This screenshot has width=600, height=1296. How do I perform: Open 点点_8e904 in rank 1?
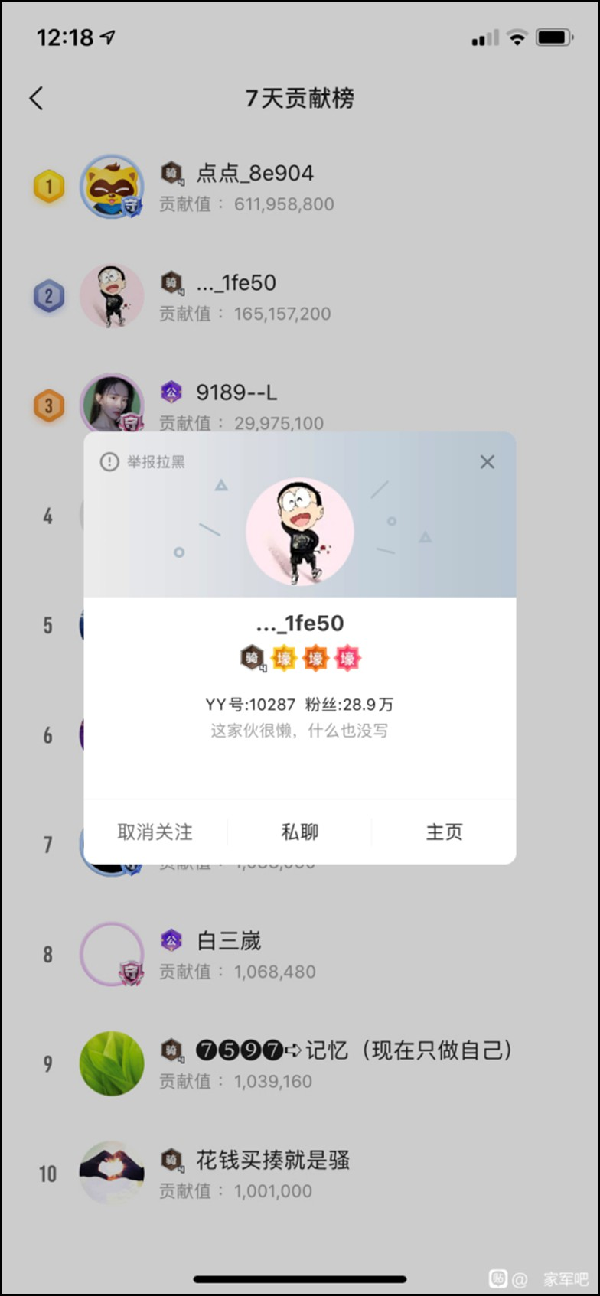point(254,174)
